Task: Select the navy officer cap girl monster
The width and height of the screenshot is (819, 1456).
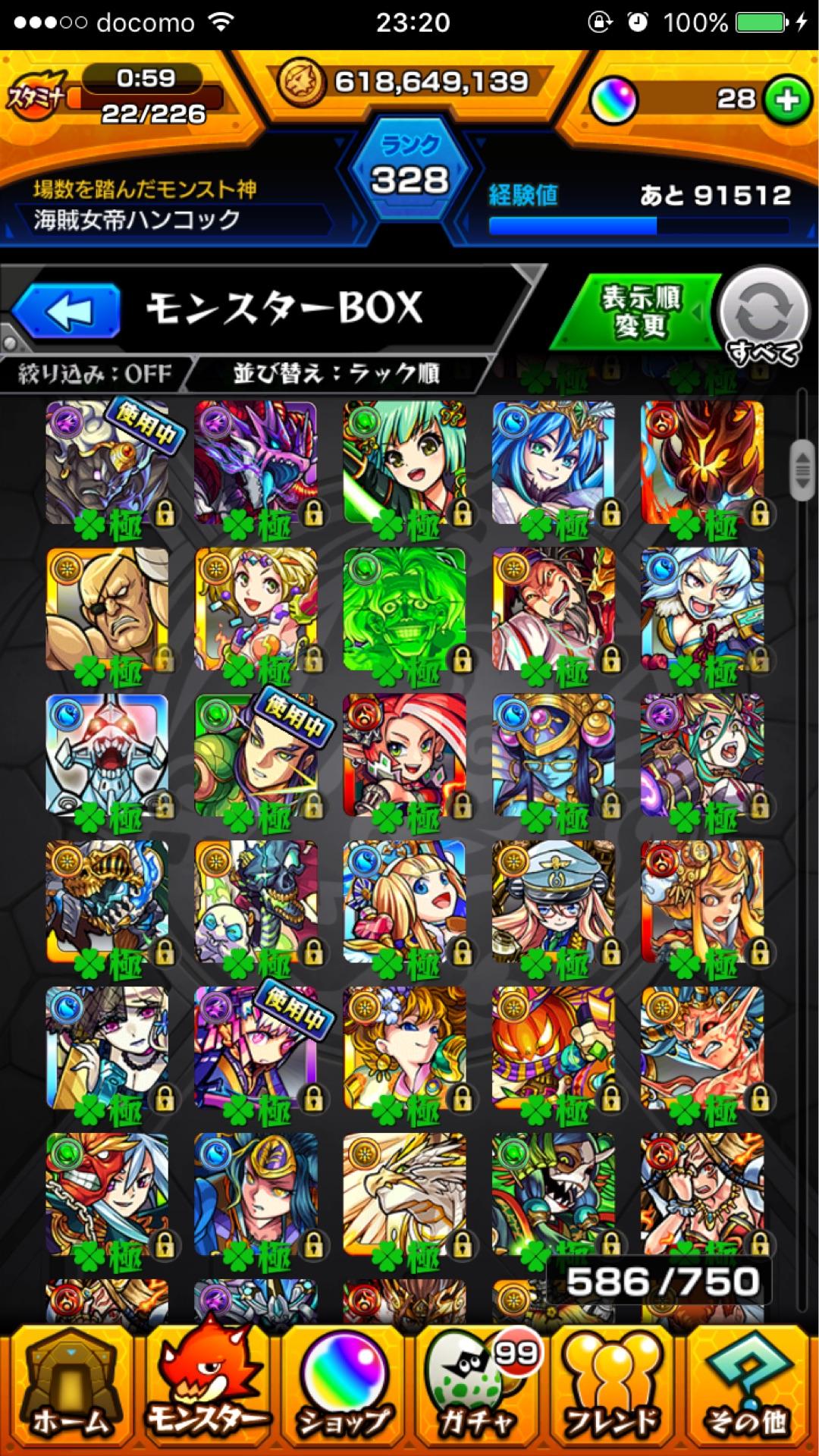Action: pos(553,902)
